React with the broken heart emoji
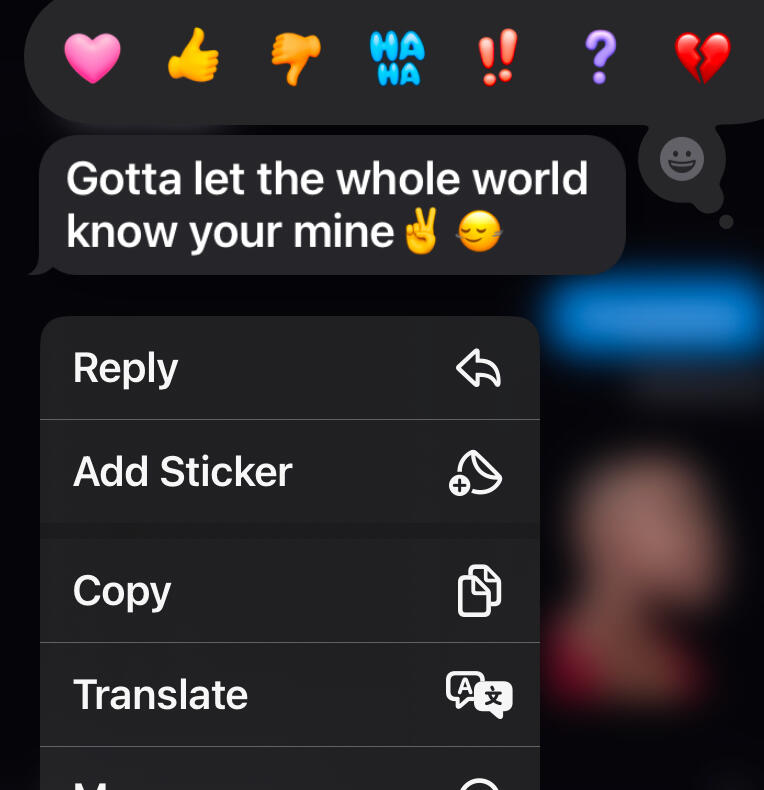 [702, 57]
